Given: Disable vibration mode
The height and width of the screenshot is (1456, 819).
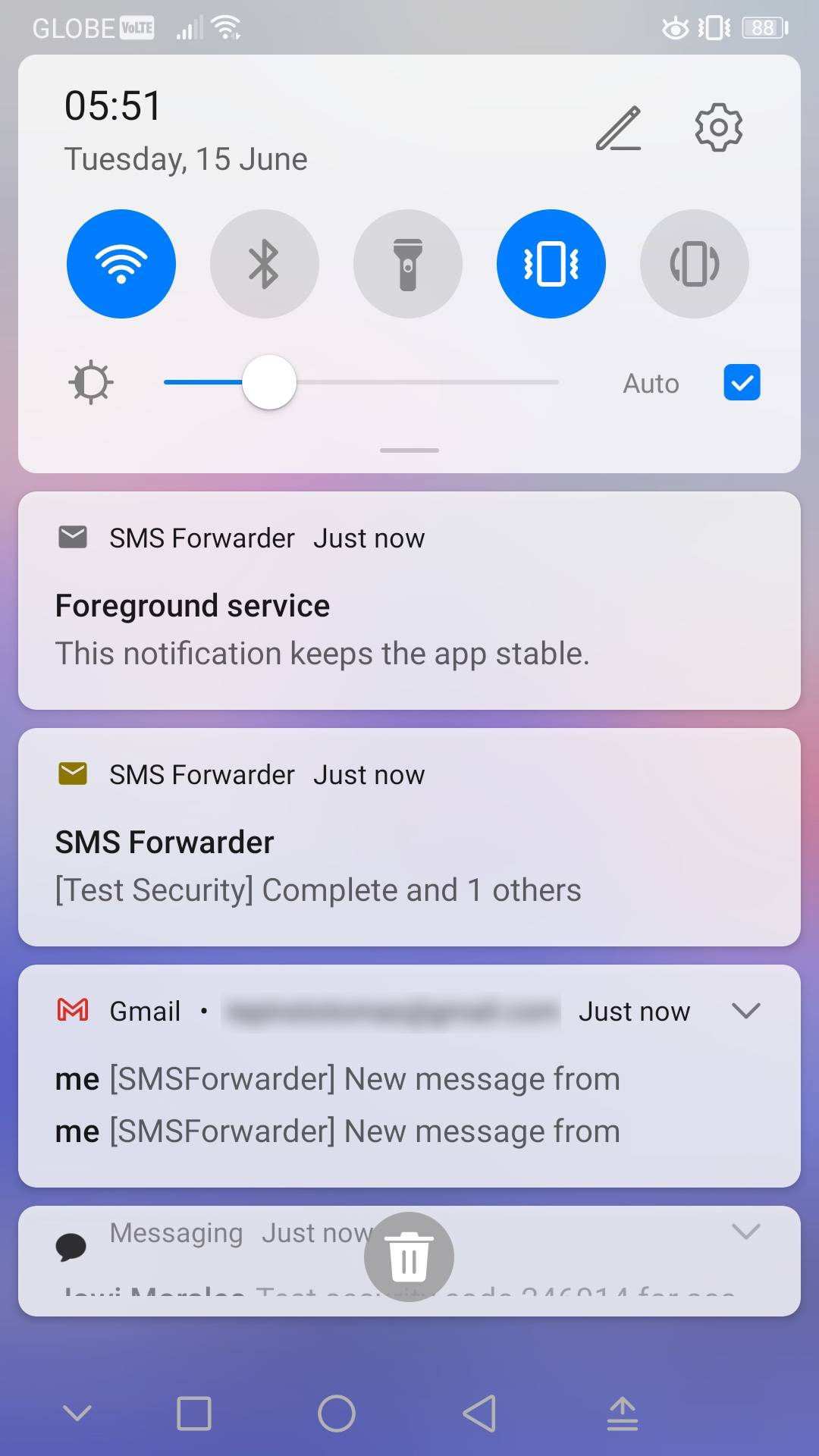Looking at the screenshot, I should click(x=551, y=264).
